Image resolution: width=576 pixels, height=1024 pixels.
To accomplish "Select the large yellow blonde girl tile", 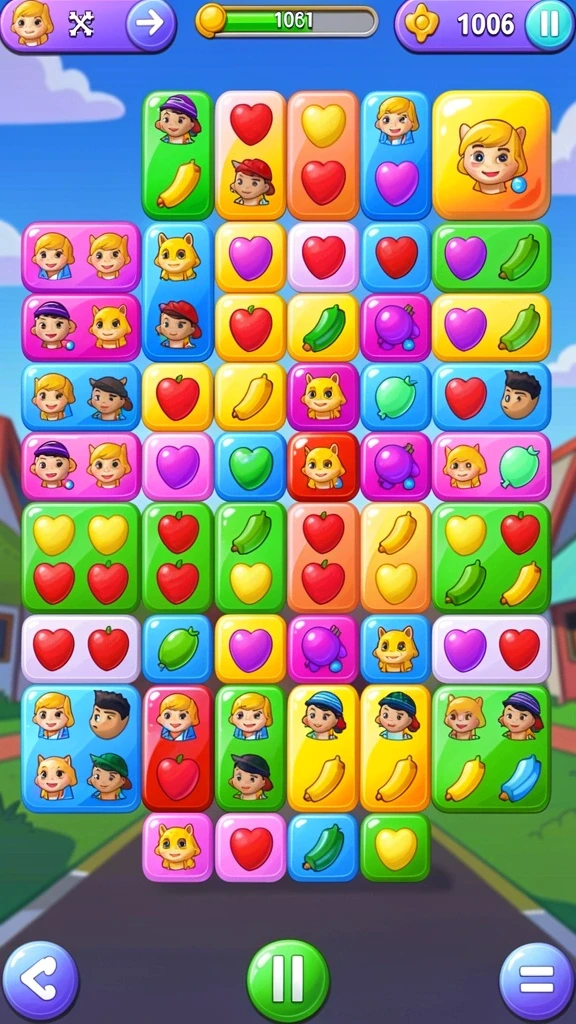I will pyautogui.click(x=491, y=155).
